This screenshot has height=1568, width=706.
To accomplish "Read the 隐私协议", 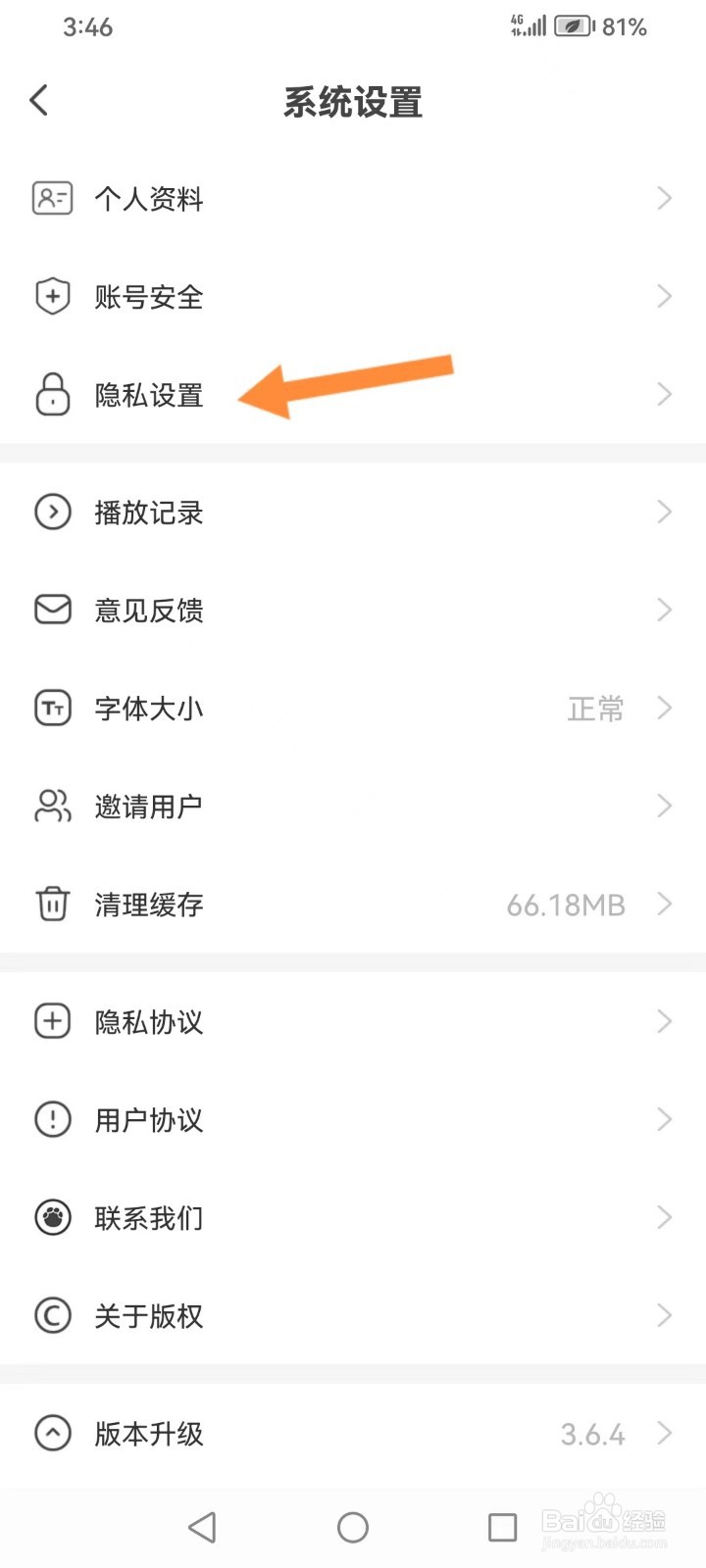I will [x=353, y=1021].
